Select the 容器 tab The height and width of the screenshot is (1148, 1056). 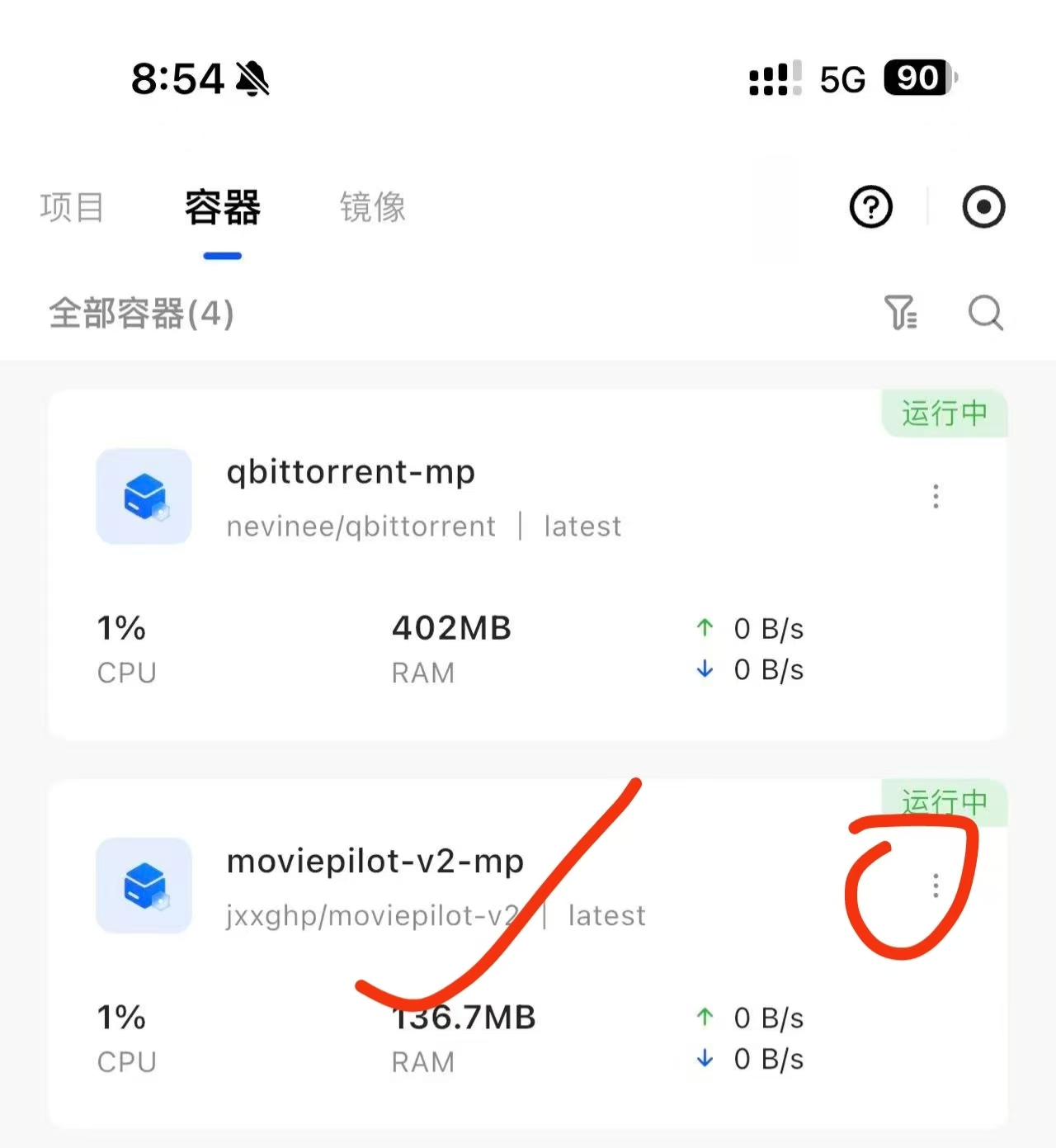coord(222,207)
